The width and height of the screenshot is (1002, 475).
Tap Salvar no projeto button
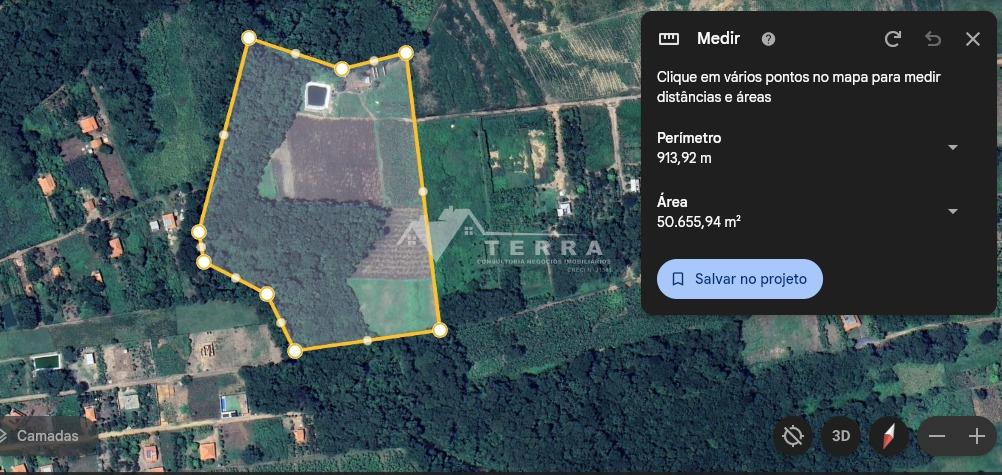(739, 279)
